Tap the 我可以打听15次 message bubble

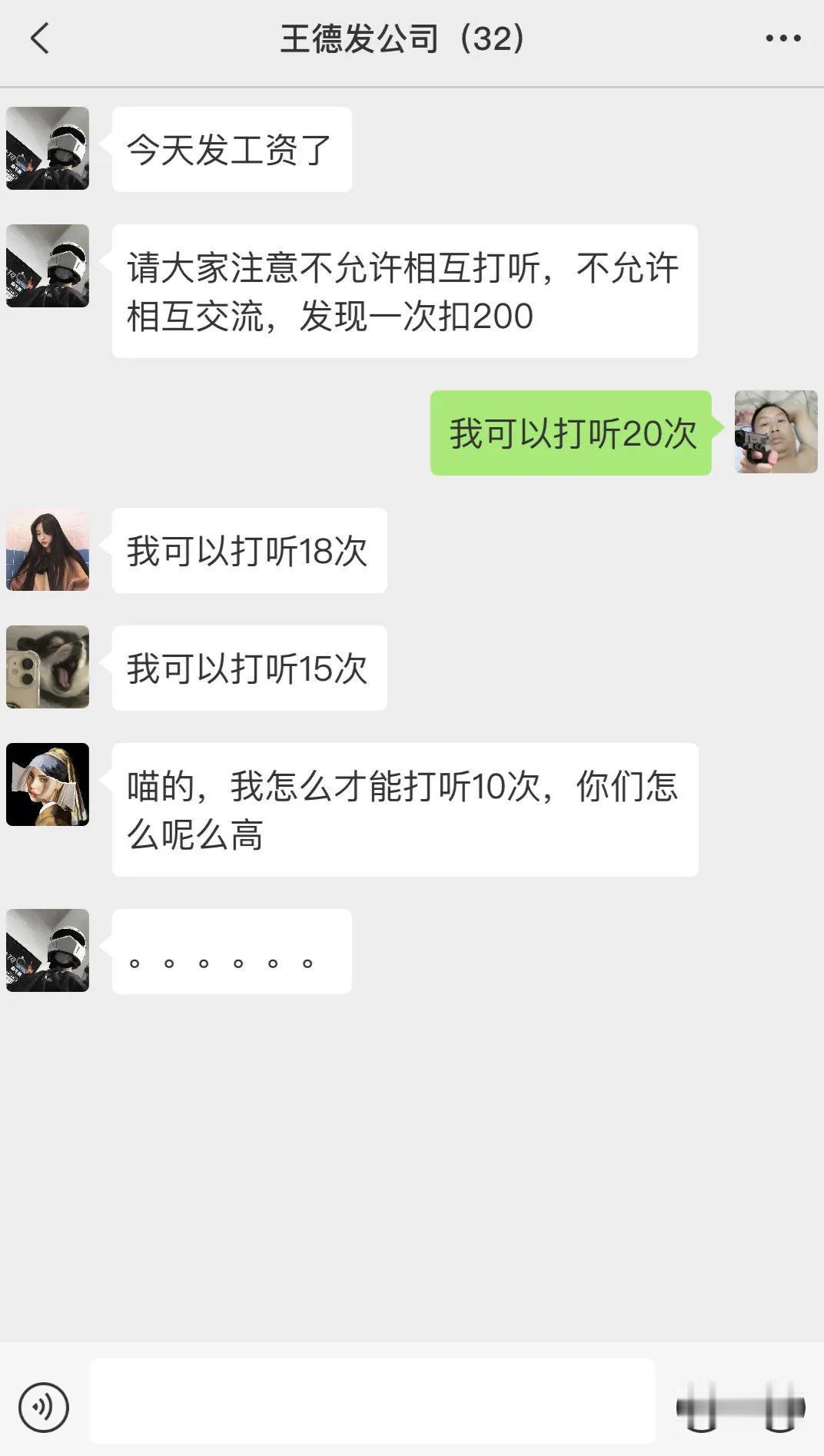point(248,666)
